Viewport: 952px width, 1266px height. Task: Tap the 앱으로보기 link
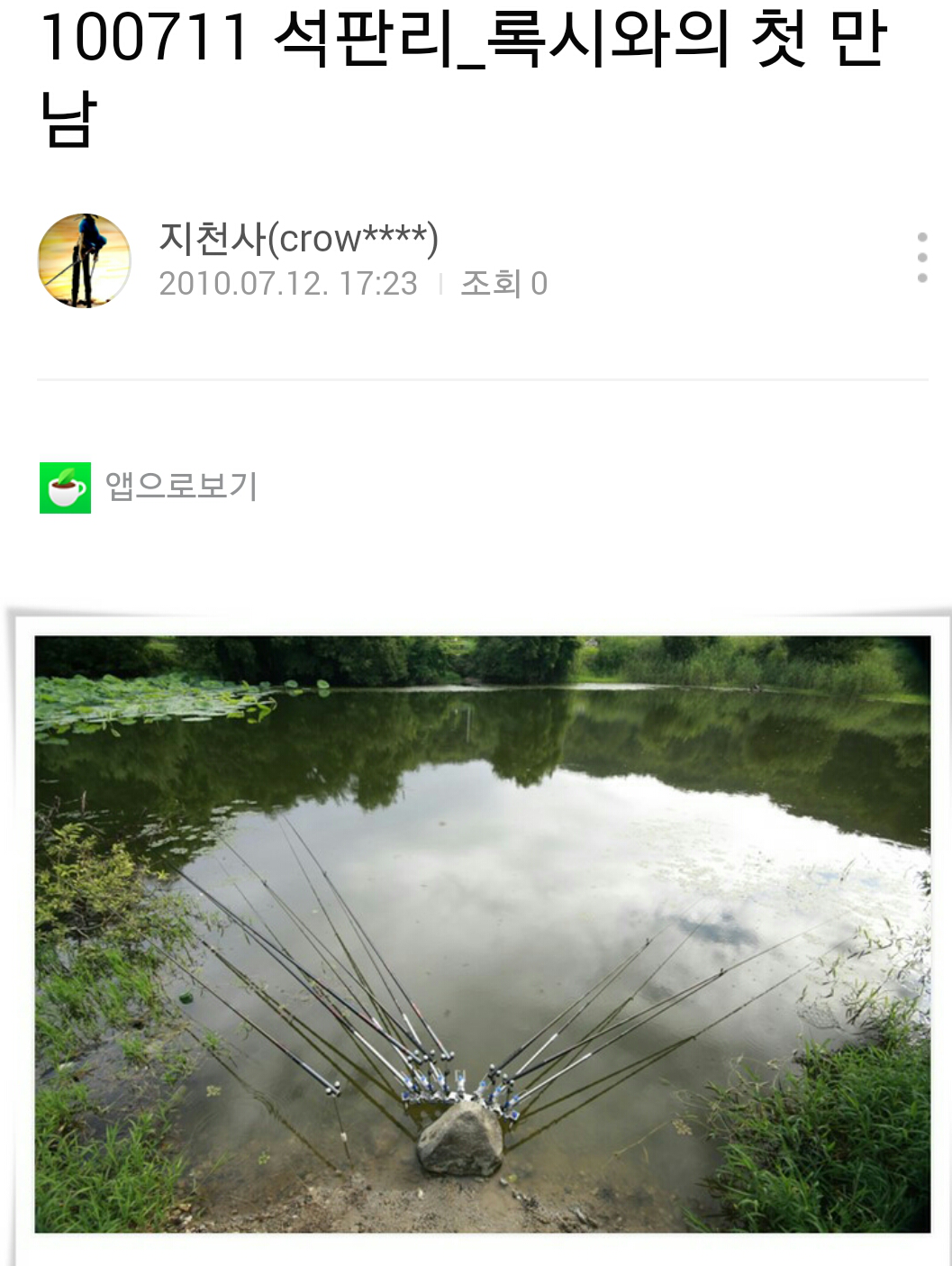pyautogui.click(x=180, y=487)
